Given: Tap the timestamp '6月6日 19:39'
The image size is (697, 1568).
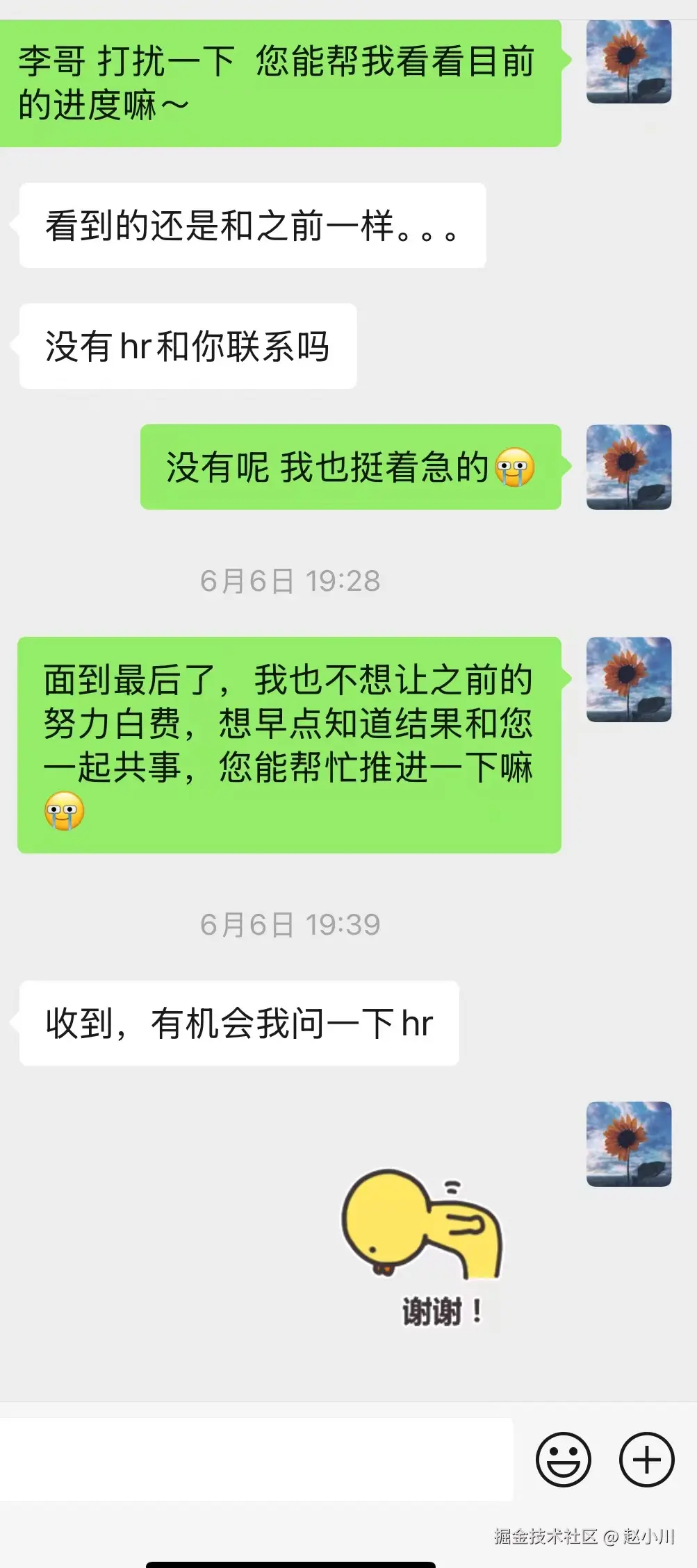Looking at the screenshot, I should pos(290,924).
